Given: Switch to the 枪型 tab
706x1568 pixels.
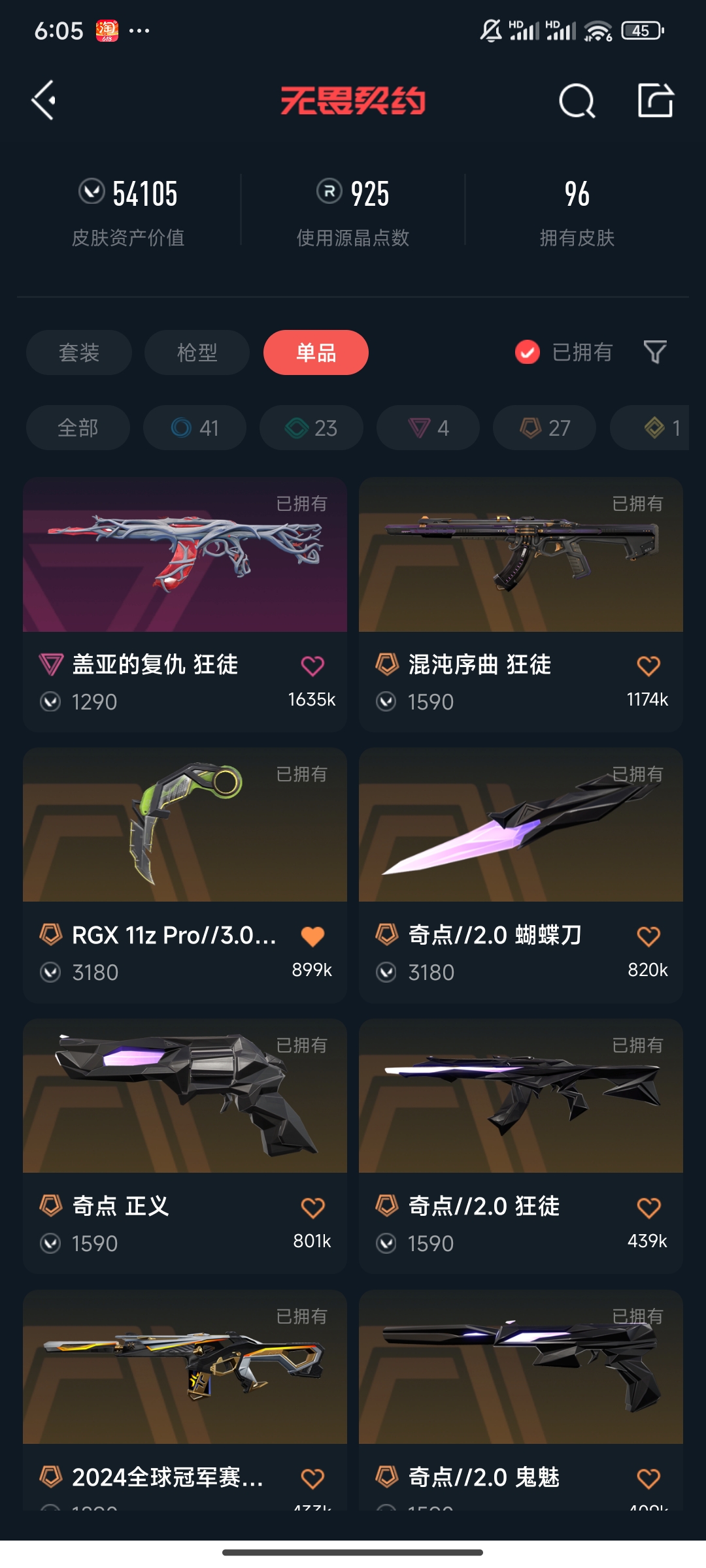Looking at the screenshot, I should pyautogui.click(x=197, y=353).
